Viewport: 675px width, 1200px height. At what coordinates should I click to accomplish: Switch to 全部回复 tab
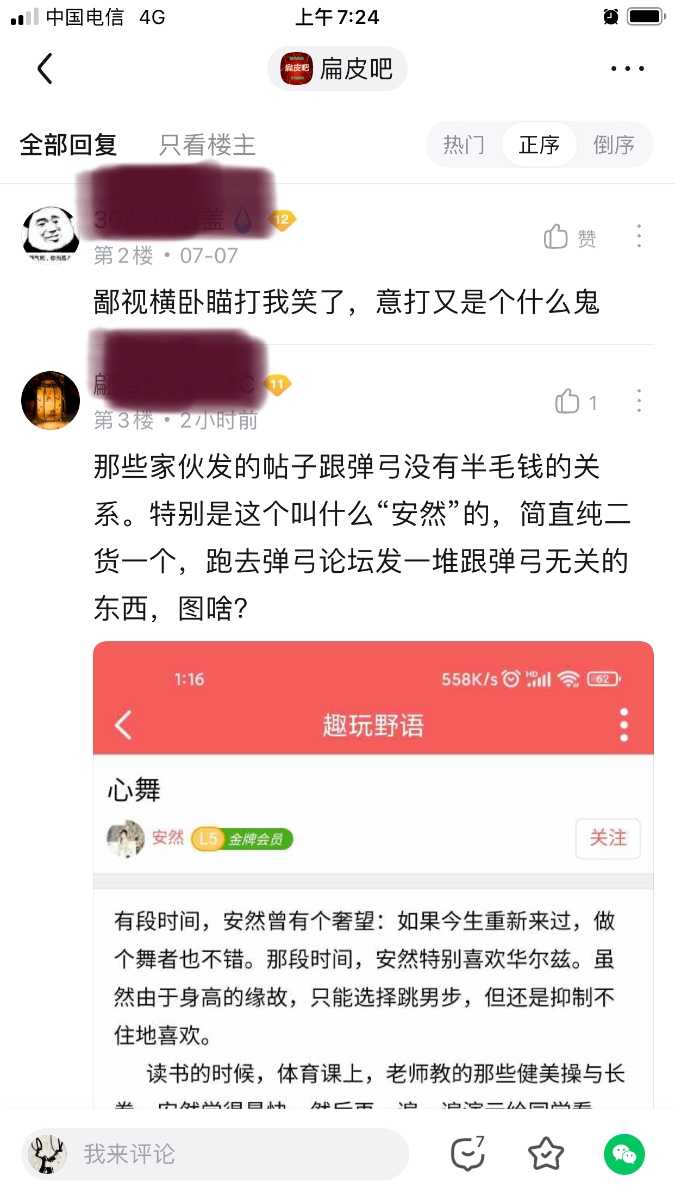(x=68, y=145)
